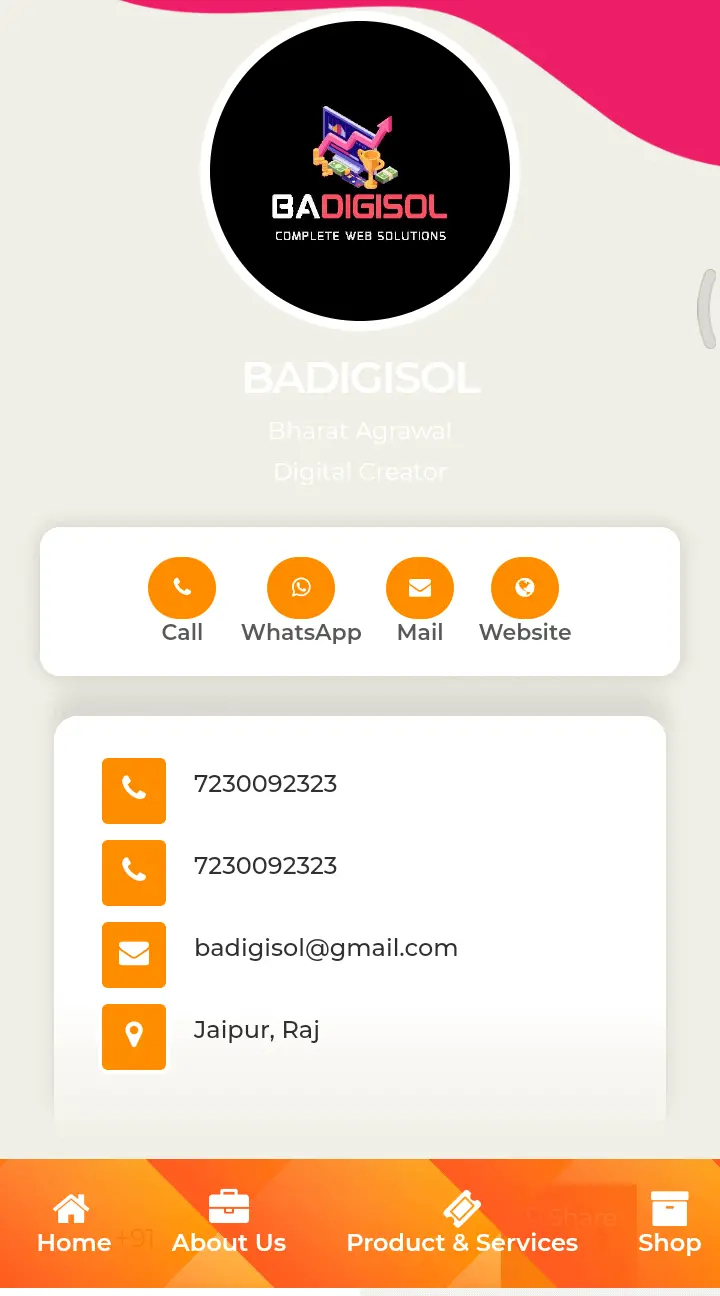
Task: Open email badigisol@gmail.com
Action: coord(325,948)
